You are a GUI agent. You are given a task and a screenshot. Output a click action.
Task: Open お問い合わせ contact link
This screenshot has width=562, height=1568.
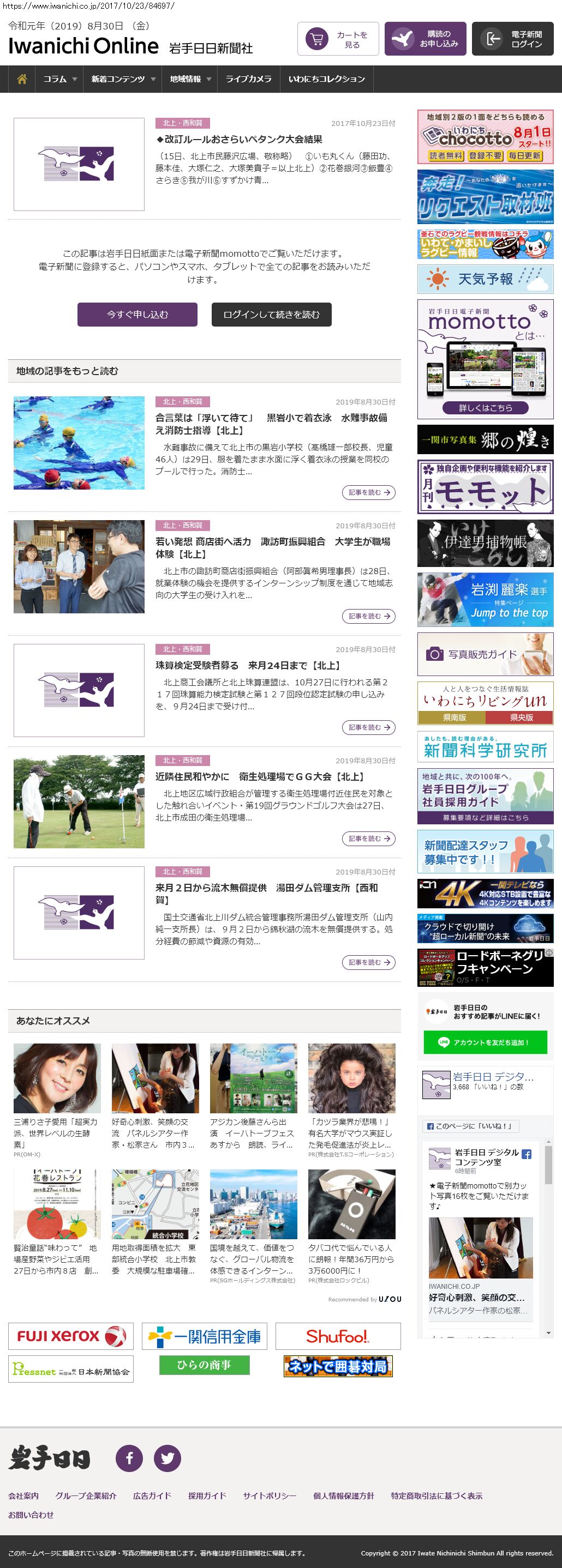[x=31, y=1515]
